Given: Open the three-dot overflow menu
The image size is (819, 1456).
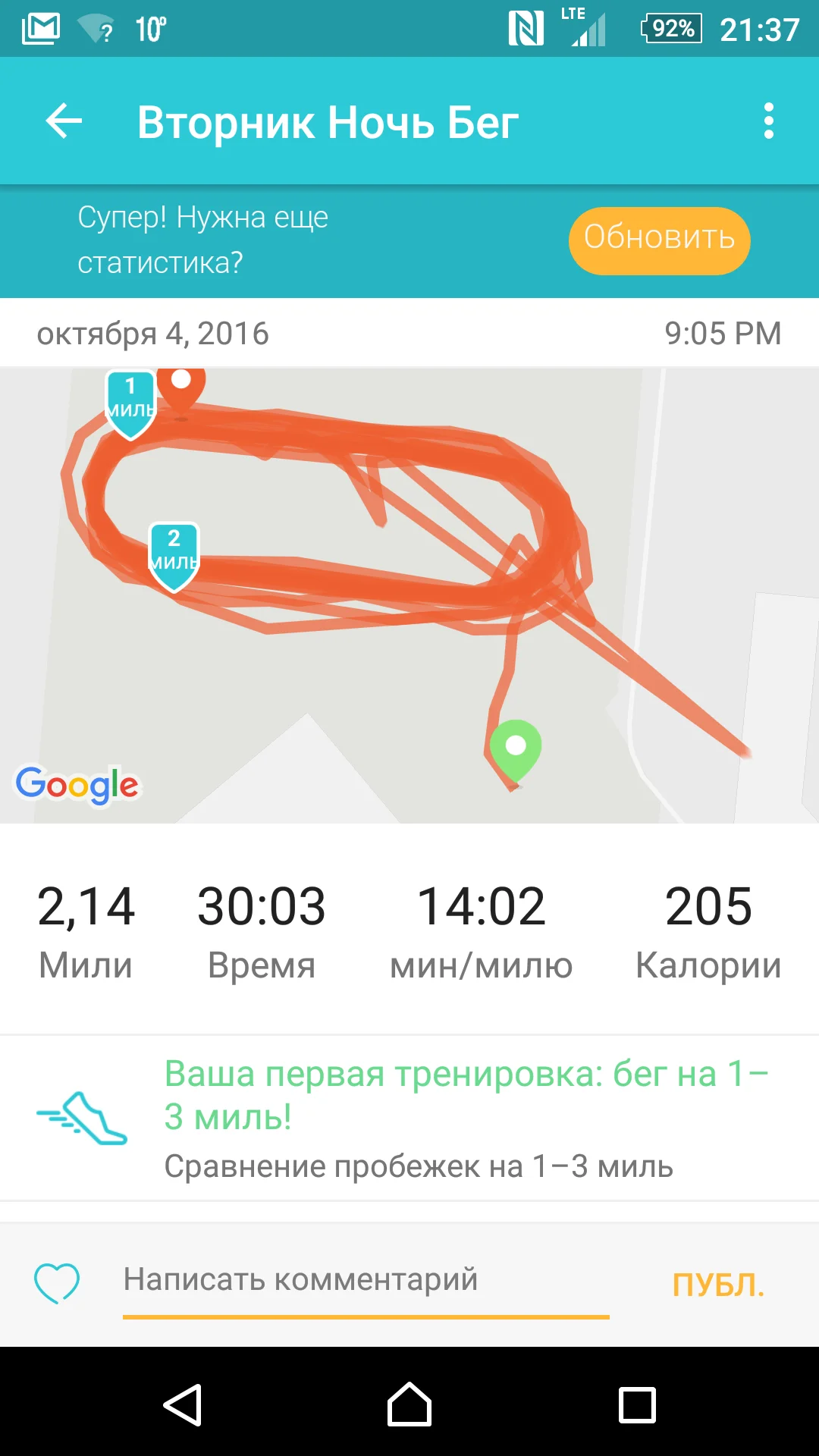Looking at the screenshot, I should (x=770, y=121).
